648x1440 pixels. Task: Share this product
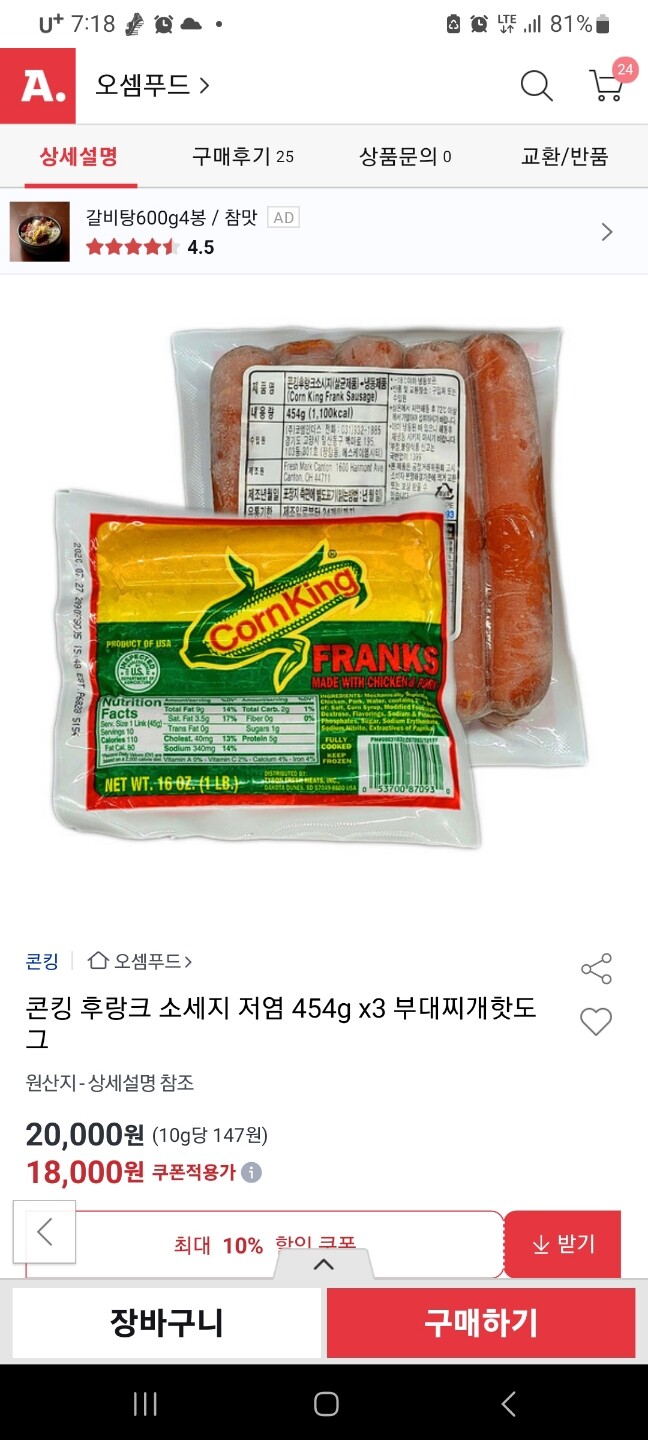coord(596,969)
